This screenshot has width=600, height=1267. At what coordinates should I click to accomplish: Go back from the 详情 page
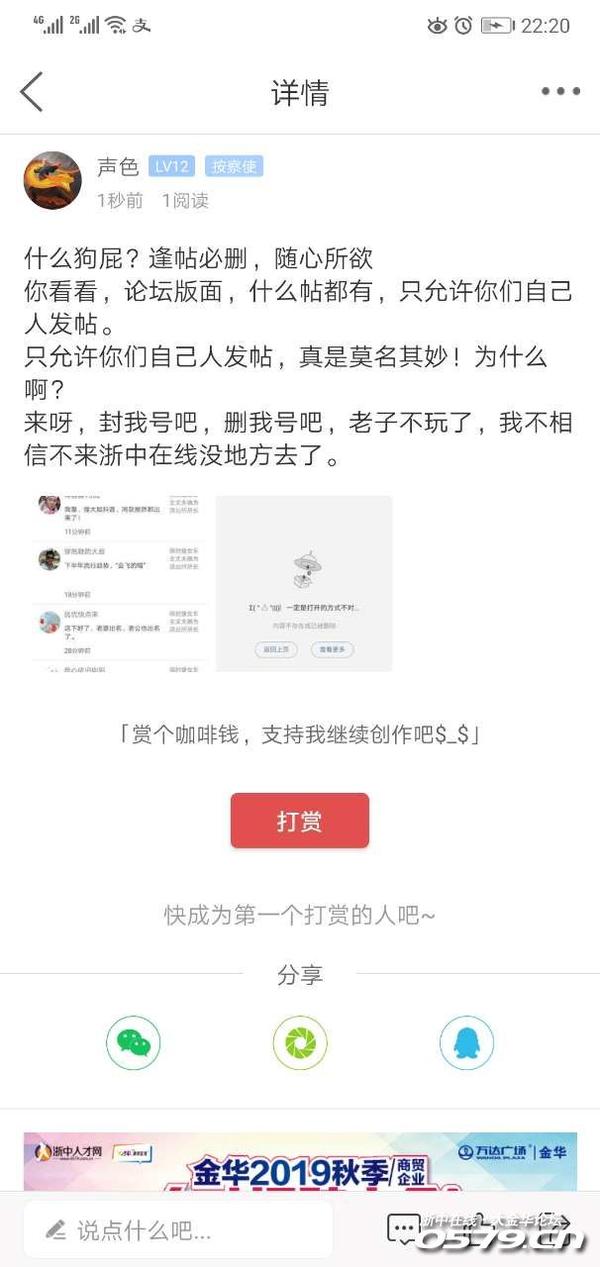click(32, 92)
